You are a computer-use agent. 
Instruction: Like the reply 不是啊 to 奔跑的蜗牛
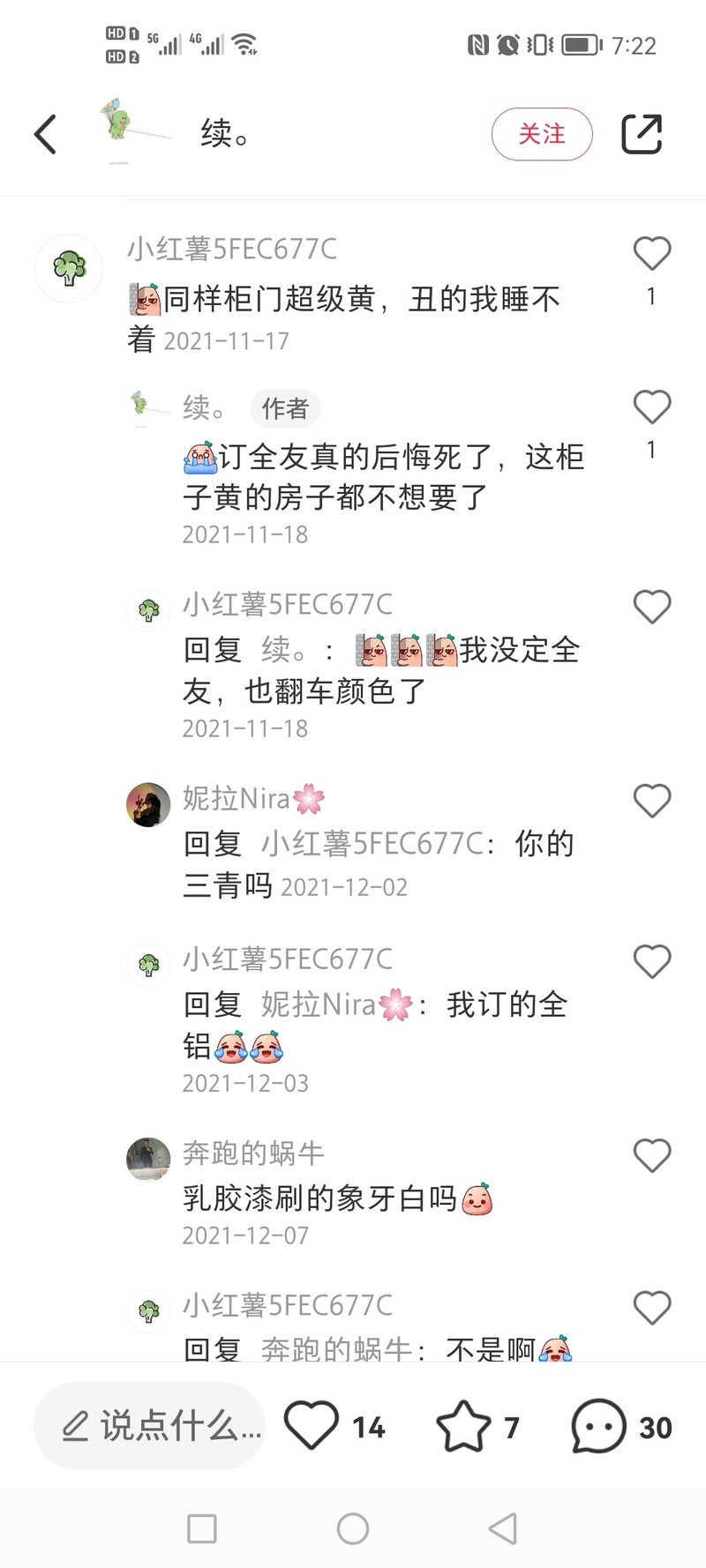pyautogui.click(x=652, y=1308)
